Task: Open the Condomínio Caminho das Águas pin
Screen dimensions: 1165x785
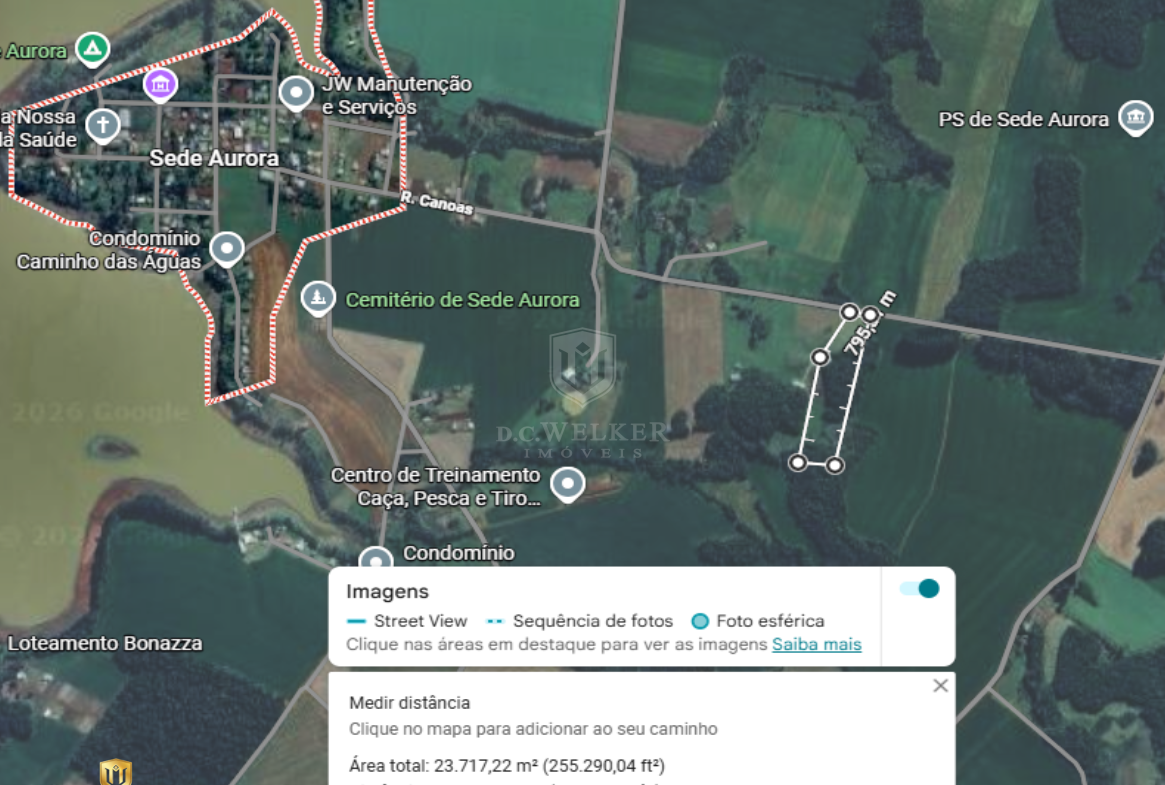Action: coord(228,248)
